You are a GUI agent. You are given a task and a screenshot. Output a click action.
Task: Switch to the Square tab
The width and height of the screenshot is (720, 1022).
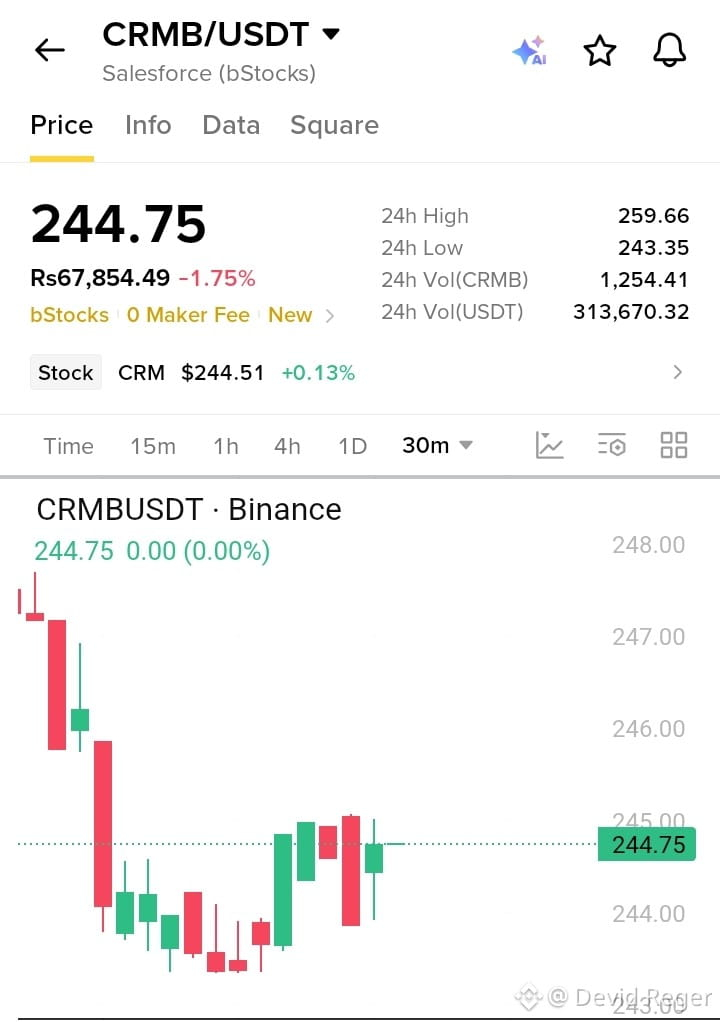[x=334, y=125]
